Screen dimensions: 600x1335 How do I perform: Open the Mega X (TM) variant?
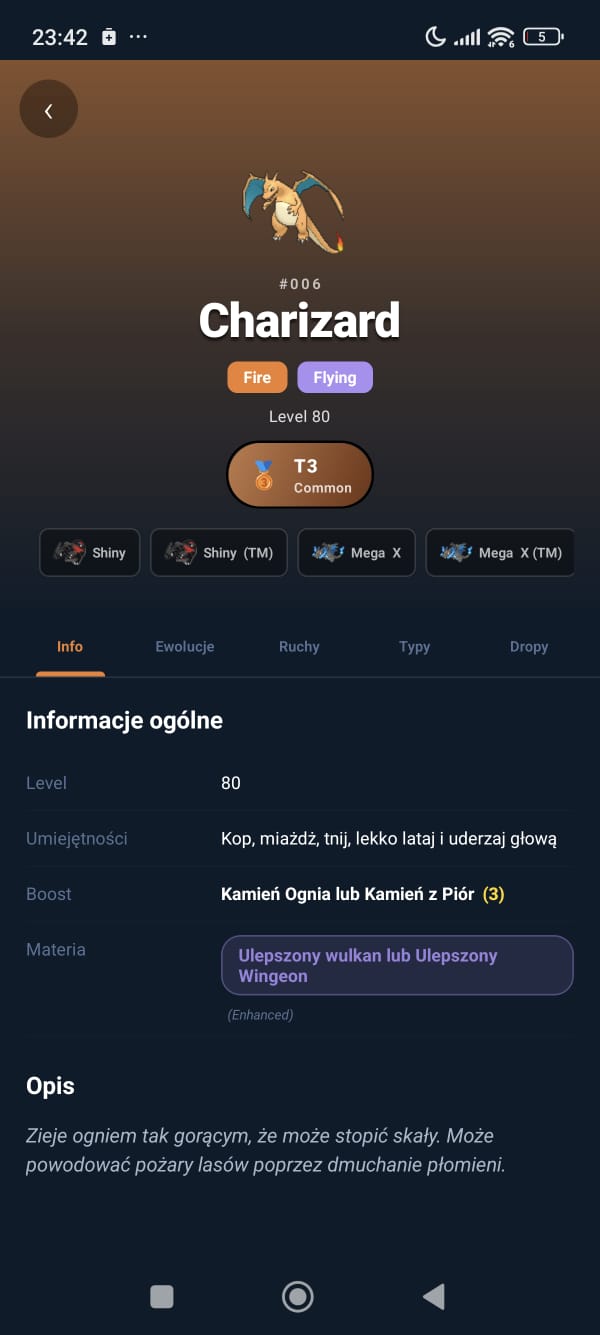[500, 552]
